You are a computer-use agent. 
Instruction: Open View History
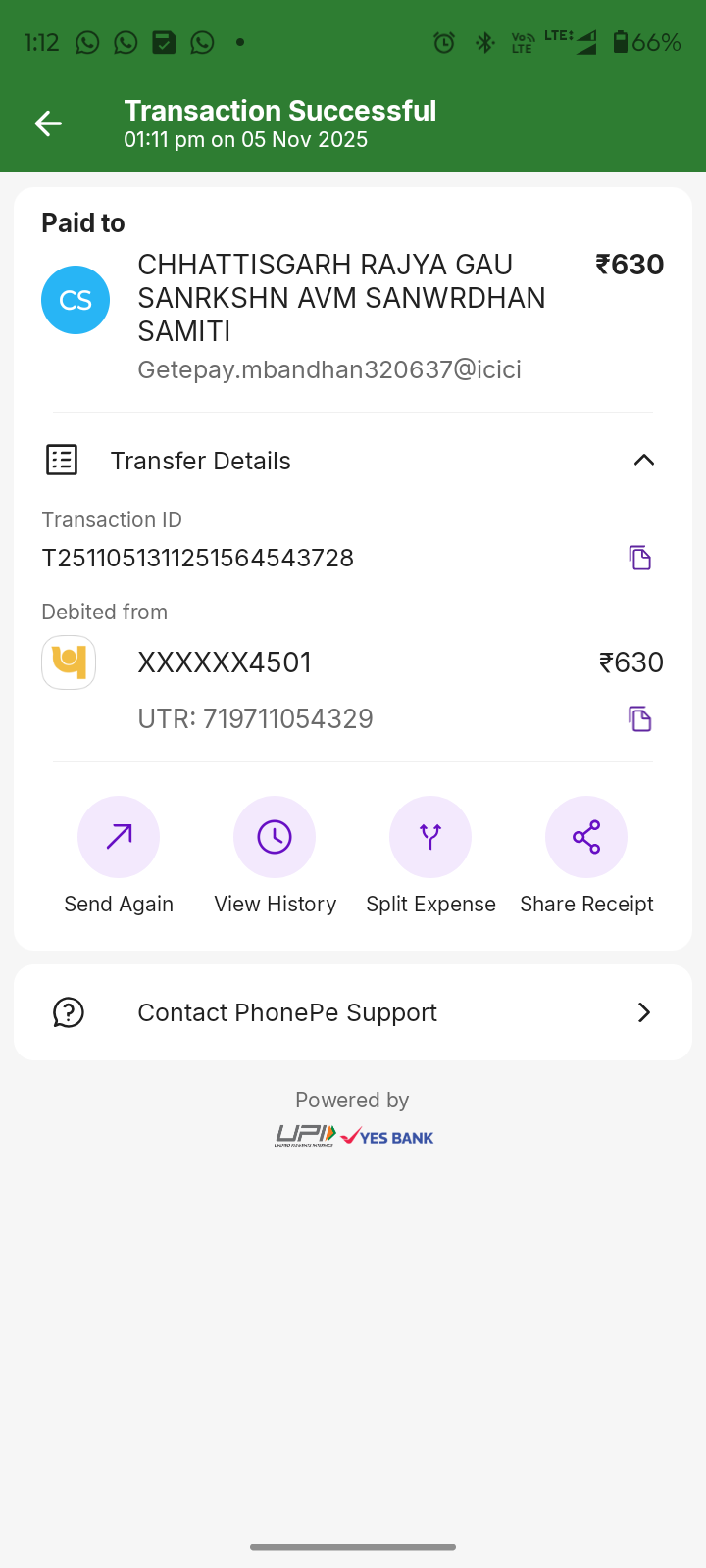(x=275, y=837)
